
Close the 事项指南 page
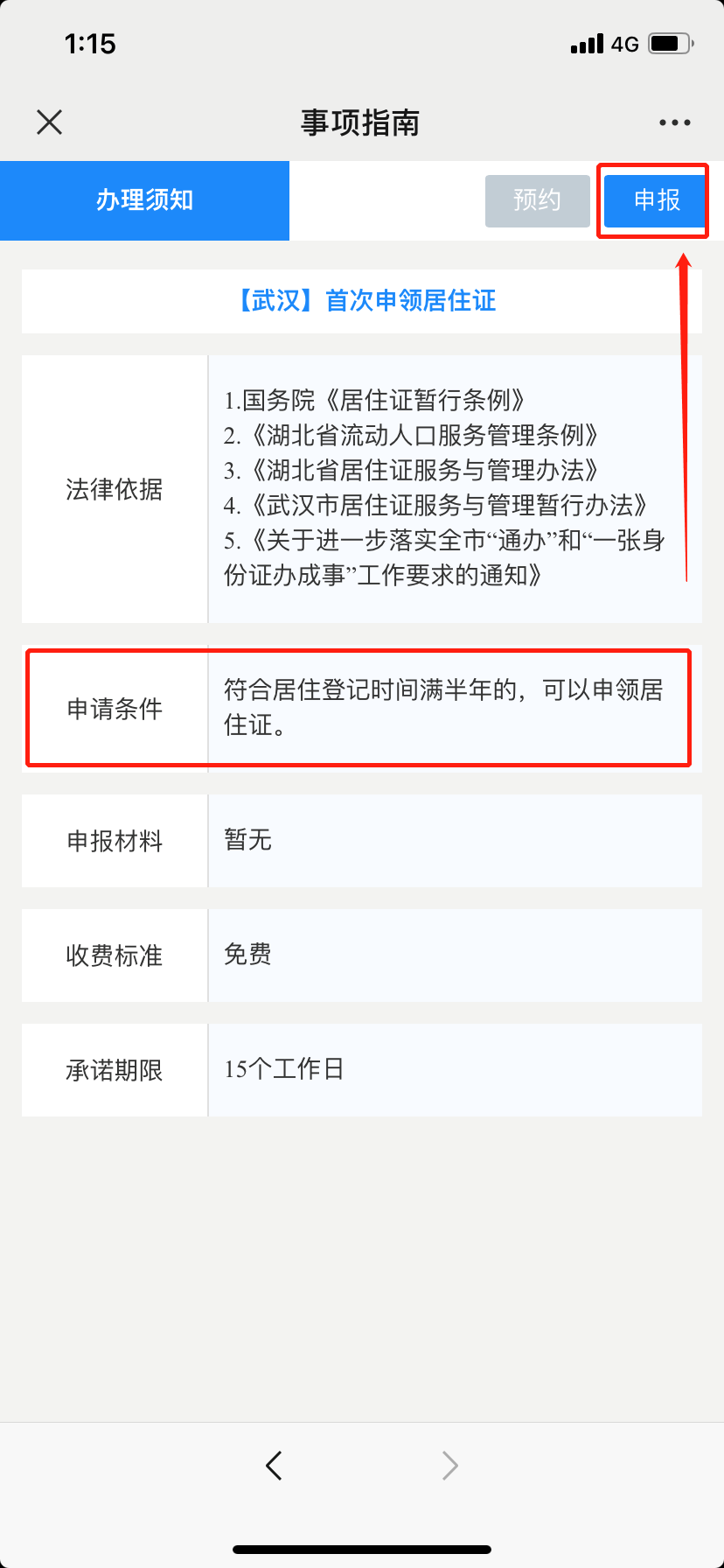(50, 122)
